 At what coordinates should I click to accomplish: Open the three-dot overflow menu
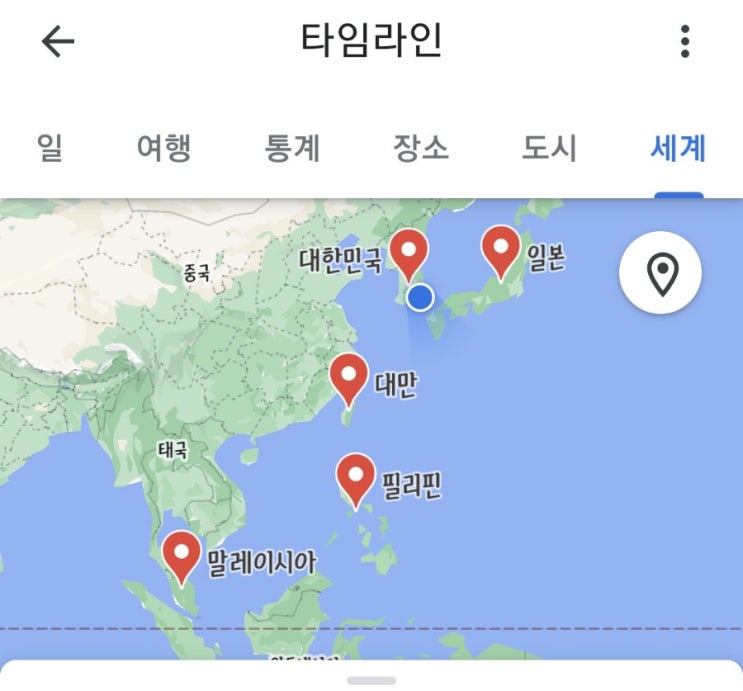point(685,42)
